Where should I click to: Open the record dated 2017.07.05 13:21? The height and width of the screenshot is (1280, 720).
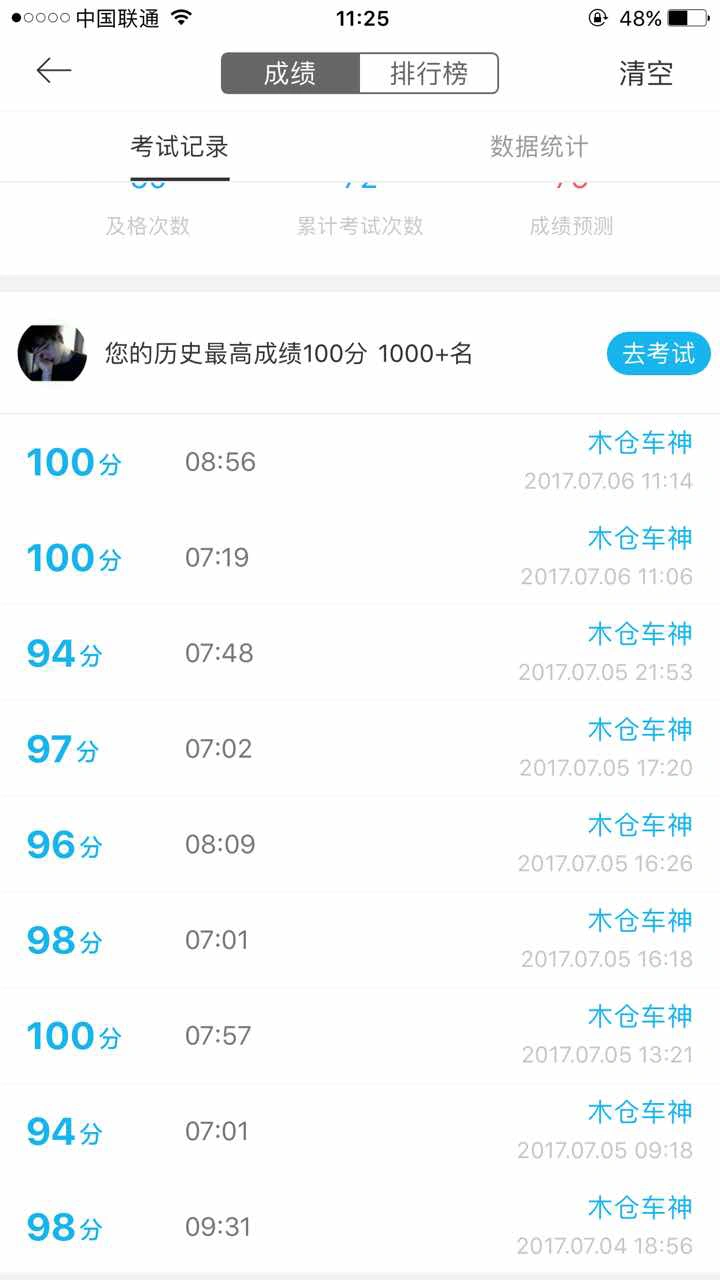pyautogui.click(x=360, y=1037)
